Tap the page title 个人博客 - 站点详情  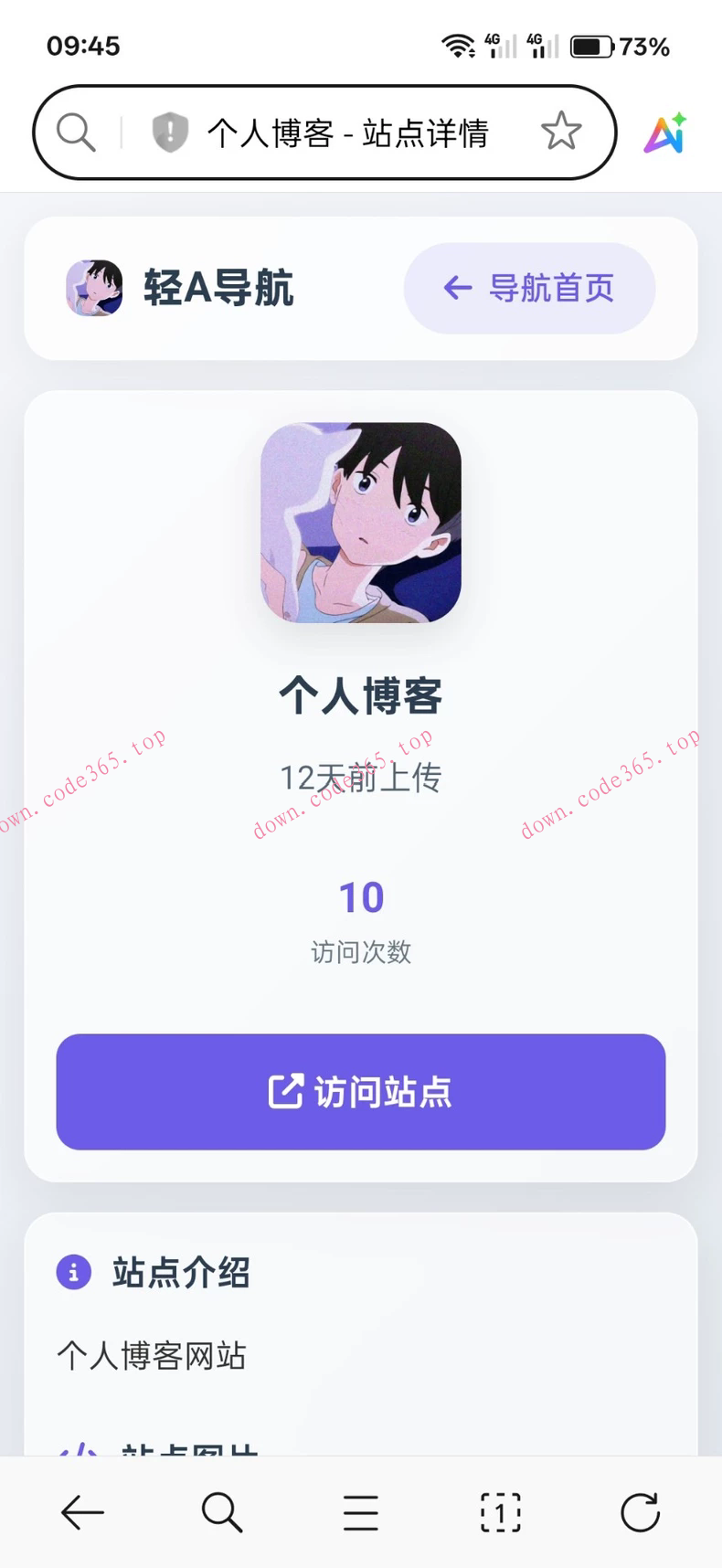point(350,132)
